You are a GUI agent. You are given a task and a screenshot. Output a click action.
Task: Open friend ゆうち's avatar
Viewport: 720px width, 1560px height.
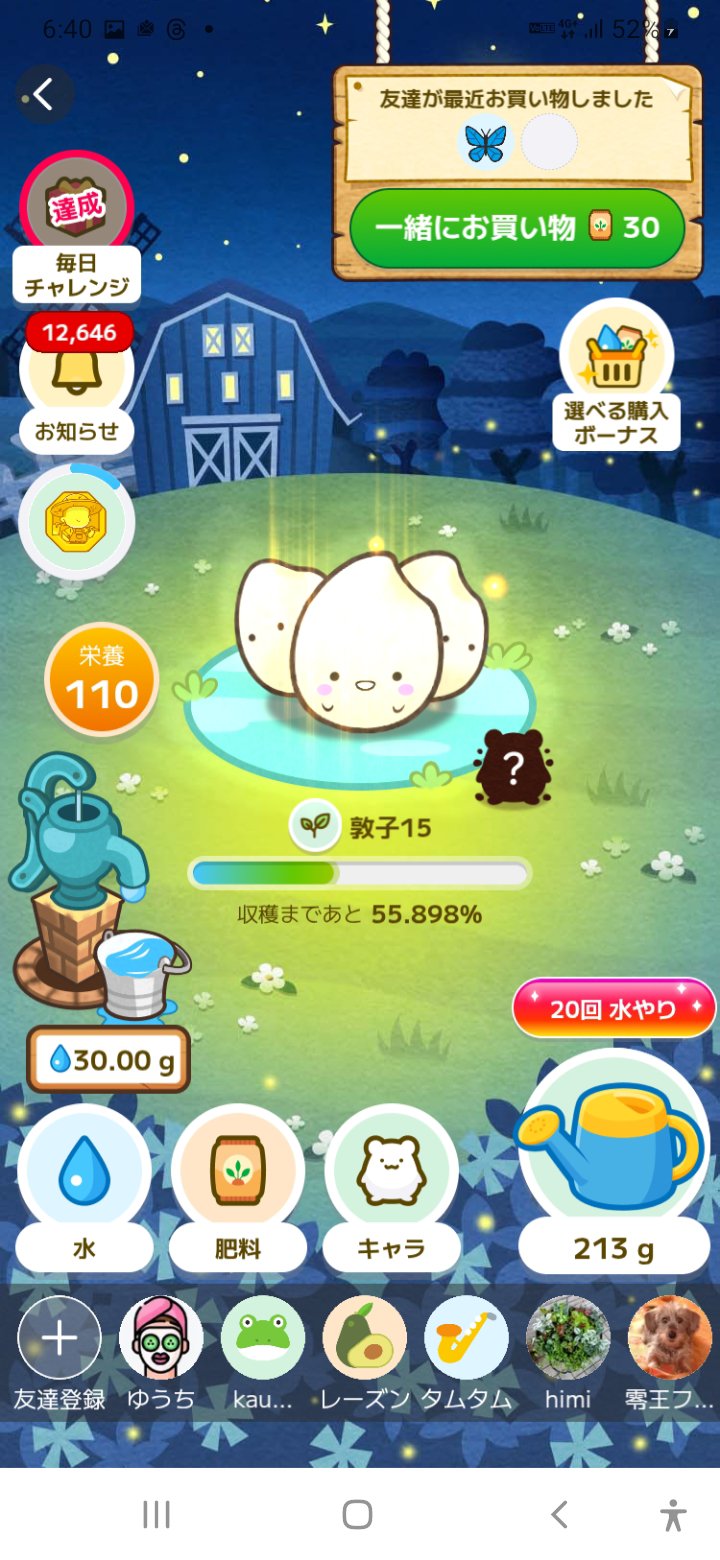(x=161, y=1335)
